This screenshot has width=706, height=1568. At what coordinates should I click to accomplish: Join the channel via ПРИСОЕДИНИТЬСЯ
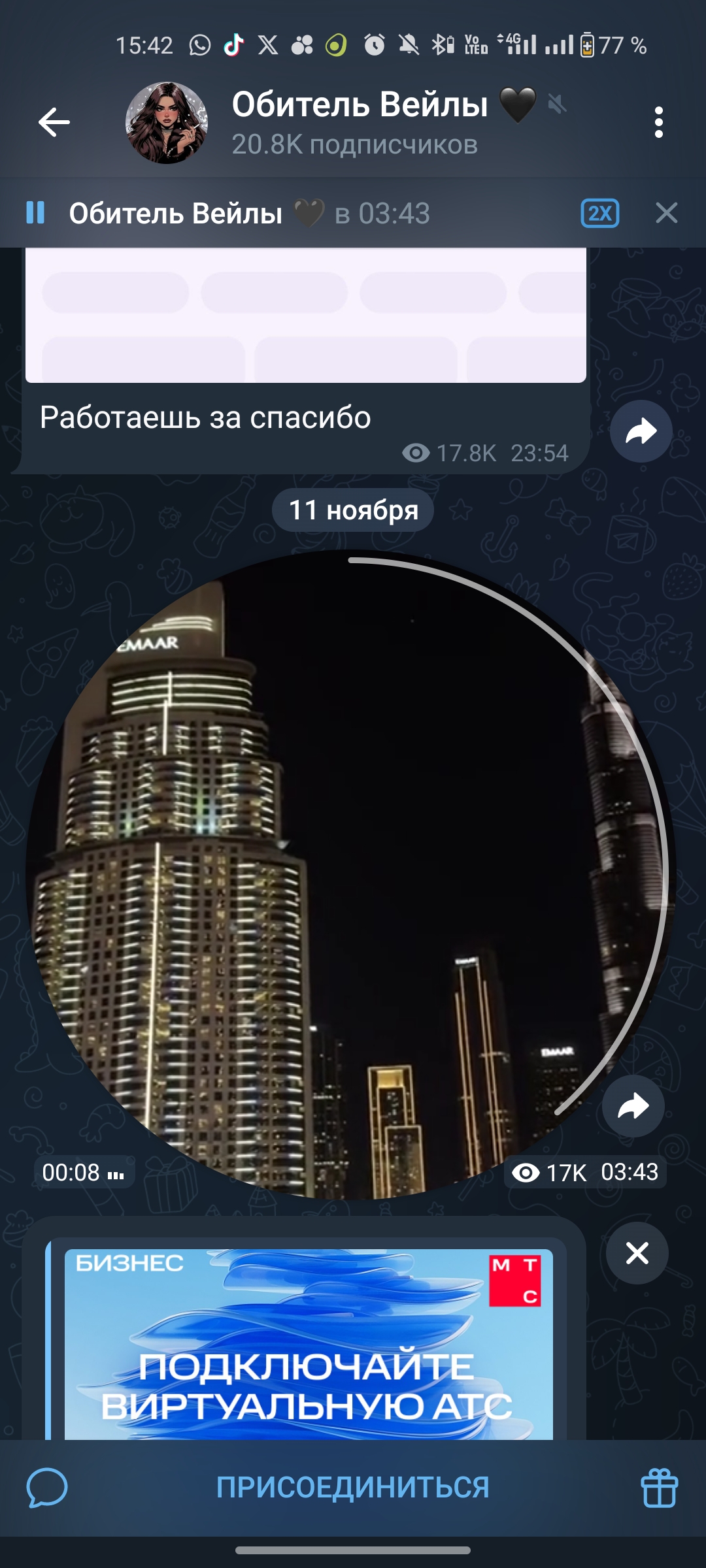point(353,1488)
